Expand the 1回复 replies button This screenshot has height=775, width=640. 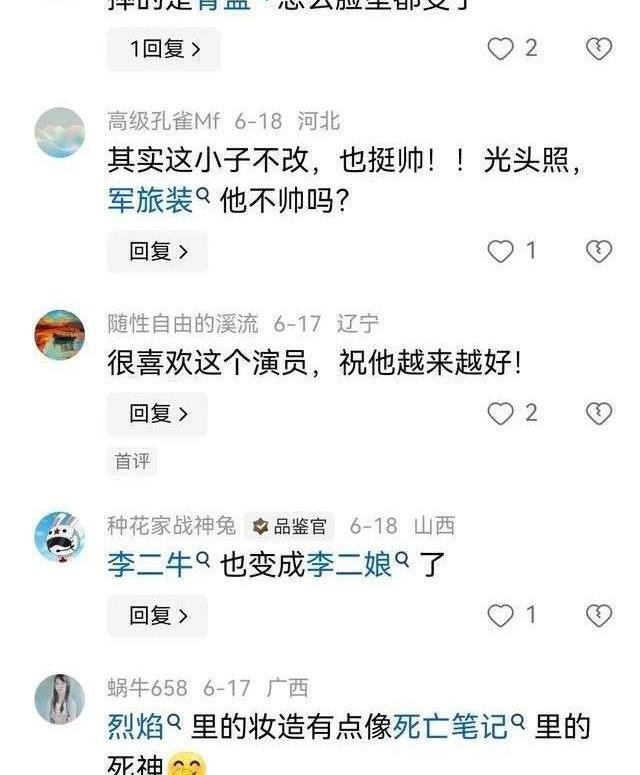(x=163, y=49)
